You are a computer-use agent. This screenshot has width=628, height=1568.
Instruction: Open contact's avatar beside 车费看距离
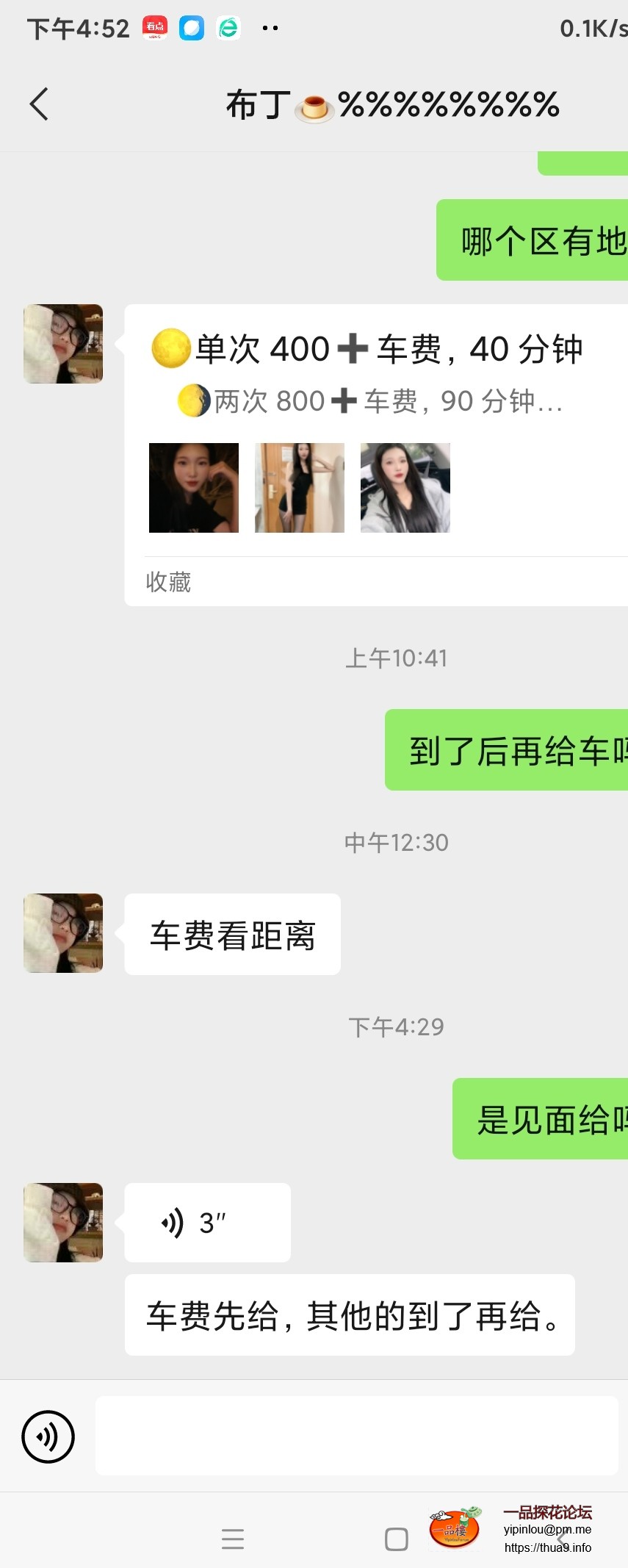[x=63, y=933]
